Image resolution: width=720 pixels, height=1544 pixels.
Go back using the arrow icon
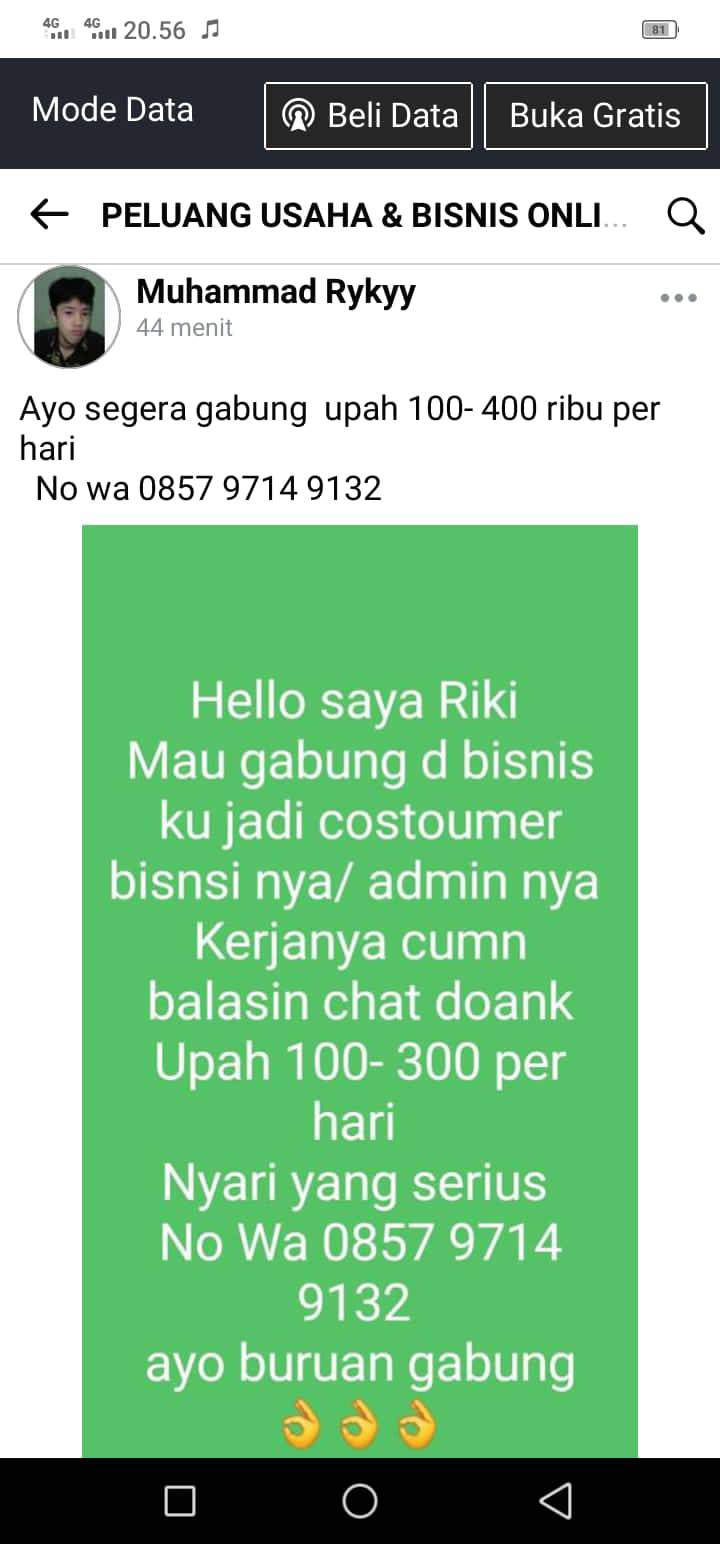point(49,214)
